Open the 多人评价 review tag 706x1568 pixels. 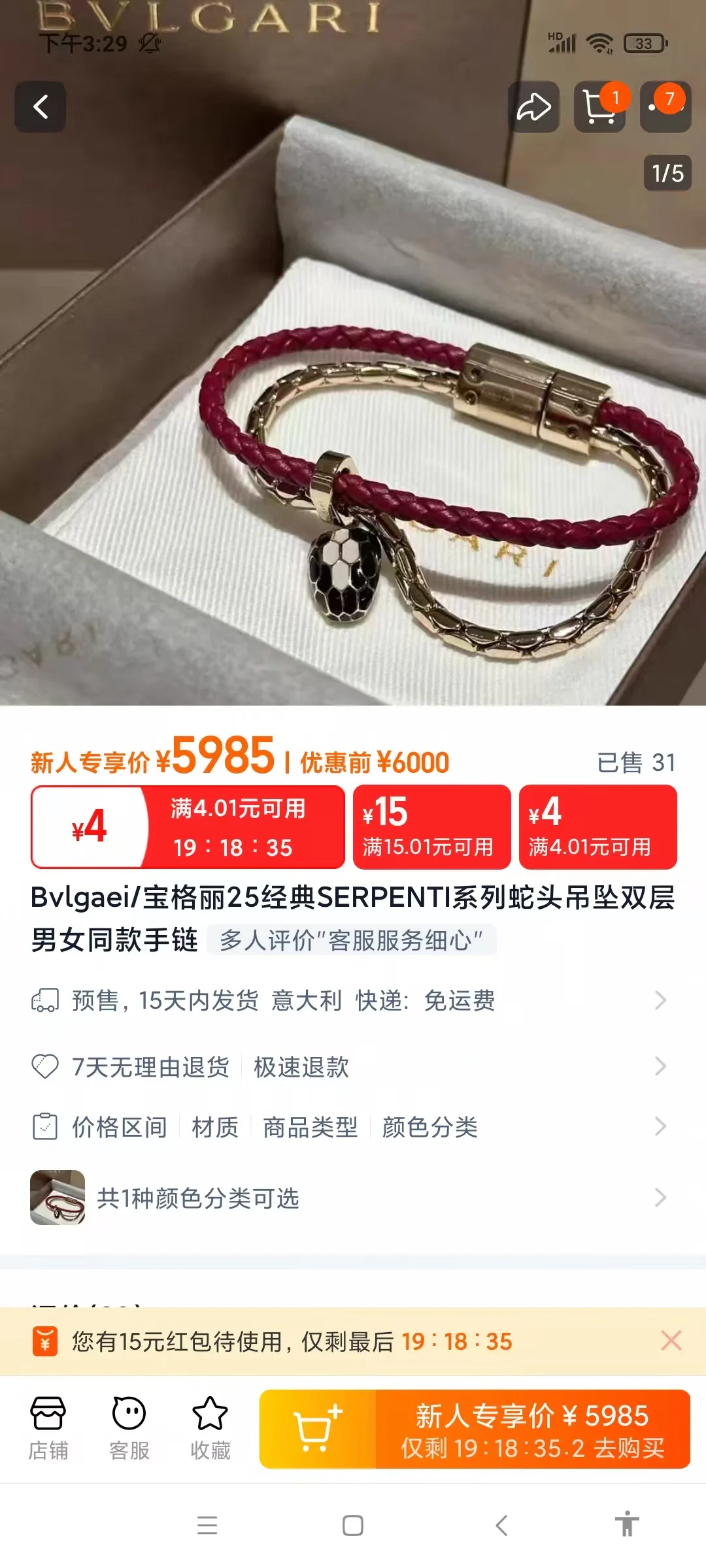352,940
